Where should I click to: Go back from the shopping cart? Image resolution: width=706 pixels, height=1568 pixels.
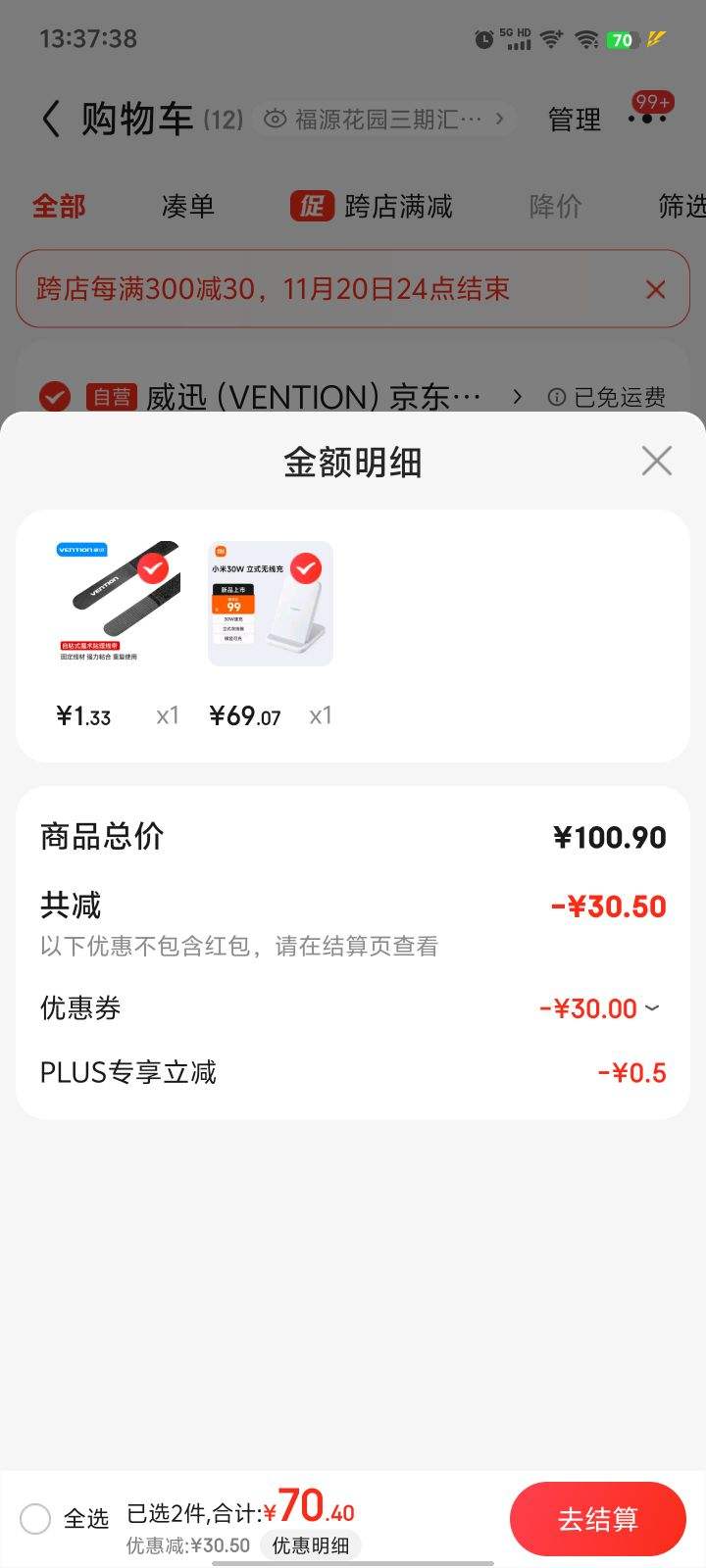point(51,120)
